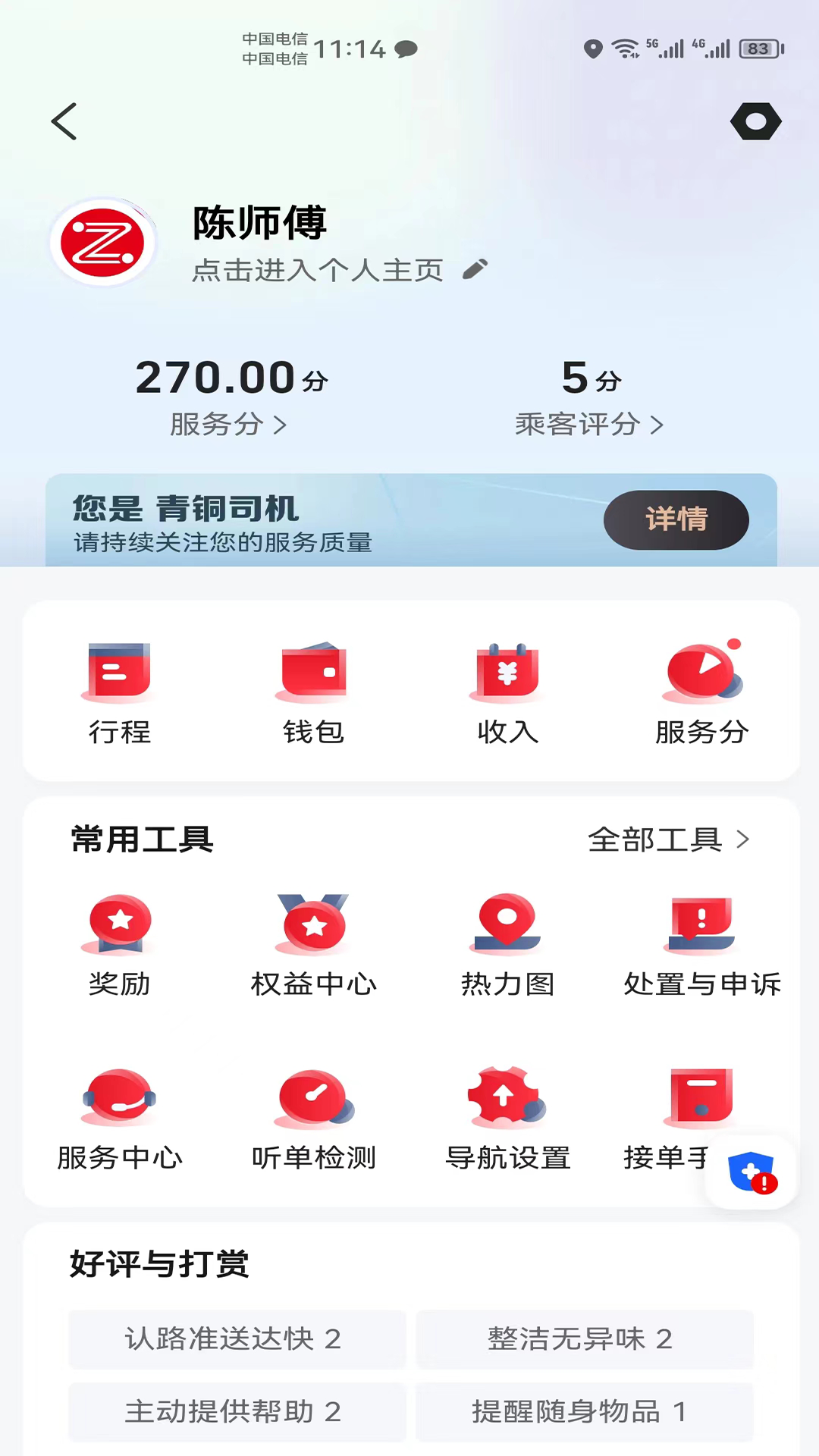Image resolution: width=819 pixels, height=1456 pixels.
Task: Open 服务分 from the quick icons row
Action: (701, 690)
